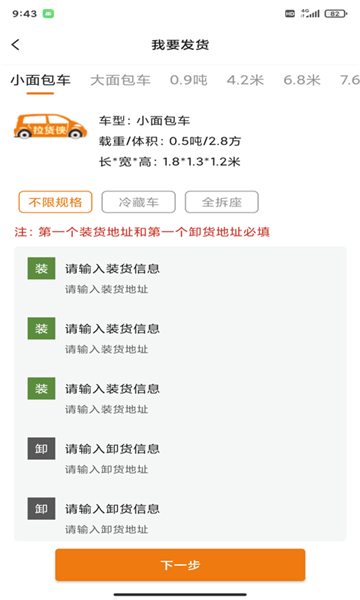This screenshot has width=360, height=600.
Task: Switch to the 4.2米 truck tab
Action: [x=245, y=80]
